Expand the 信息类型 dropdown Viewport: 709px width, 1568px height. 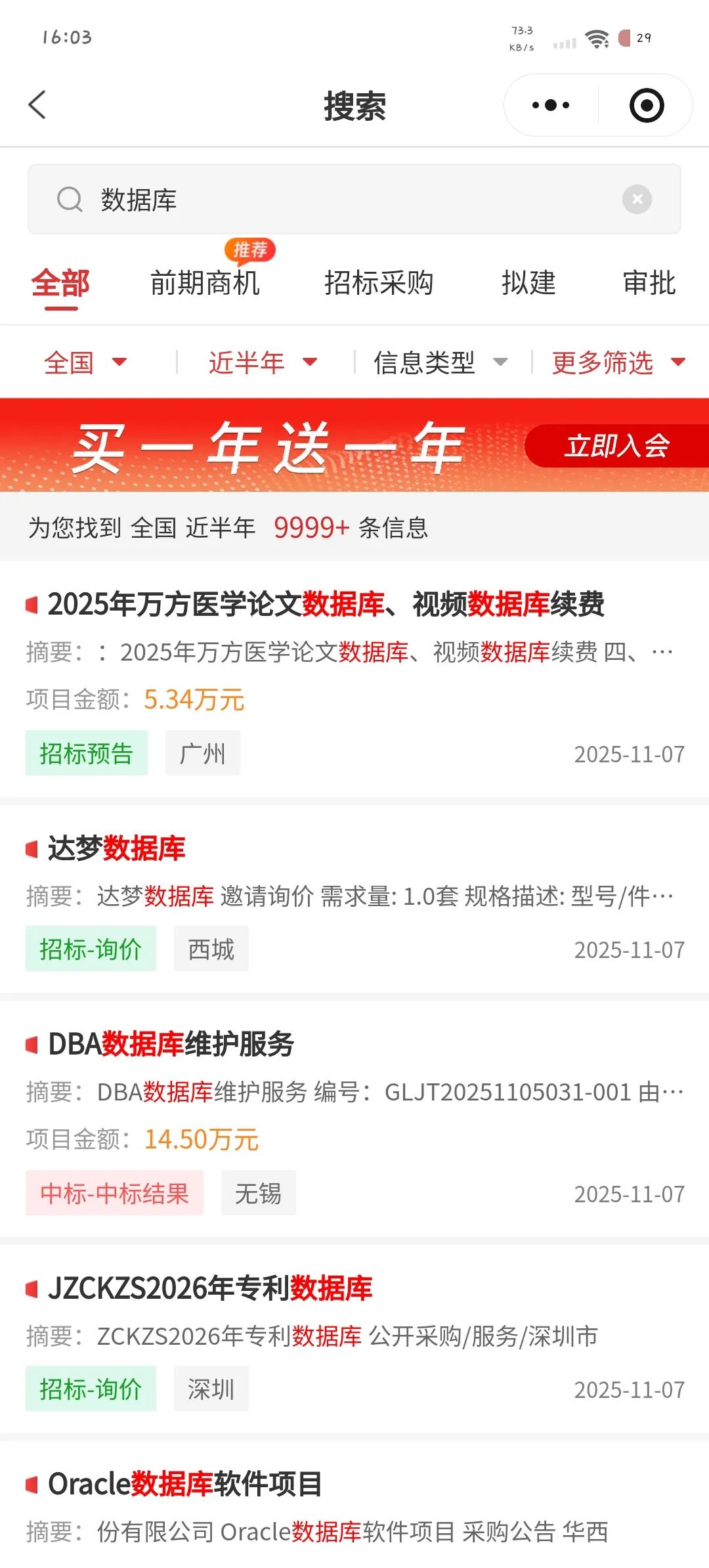[440, 362]
